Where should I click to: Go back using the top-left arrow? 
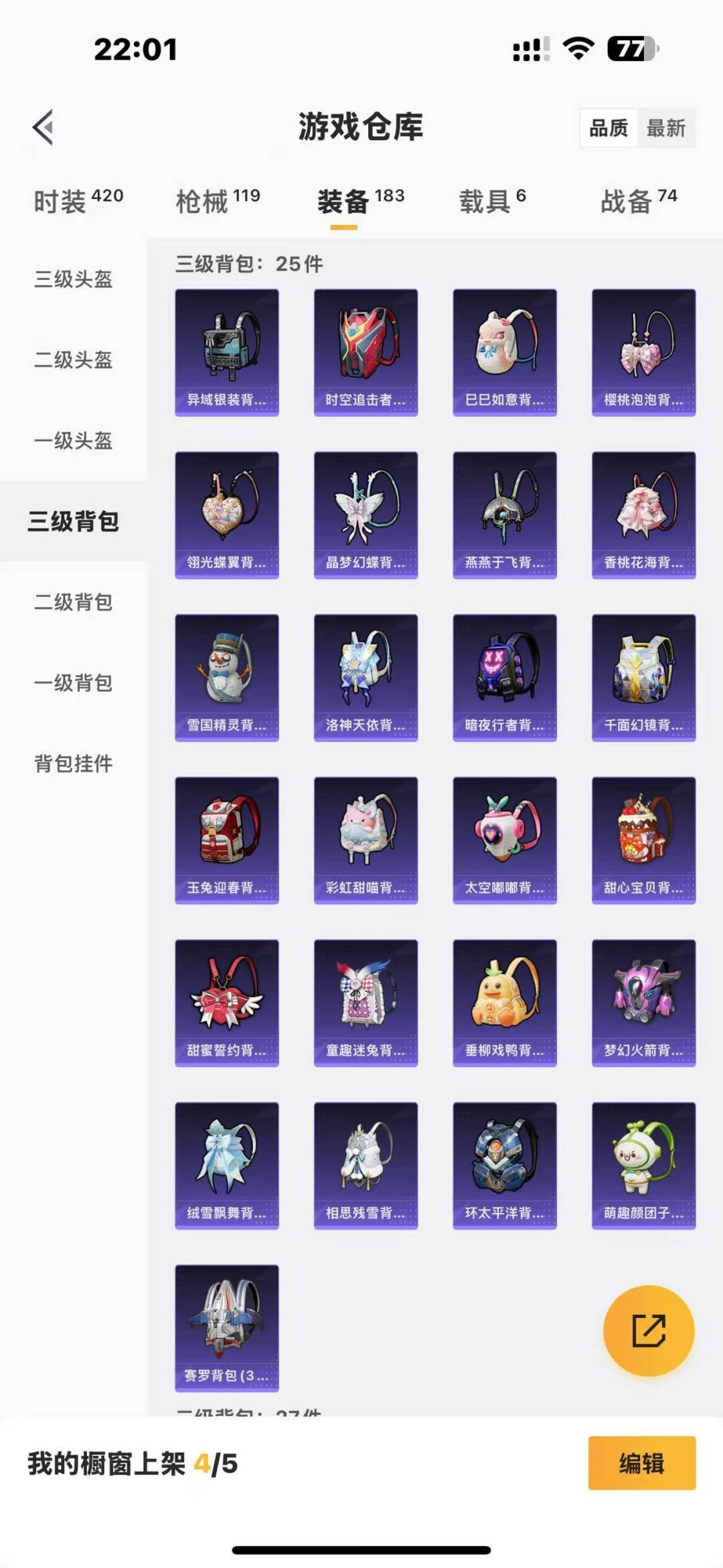44,127
